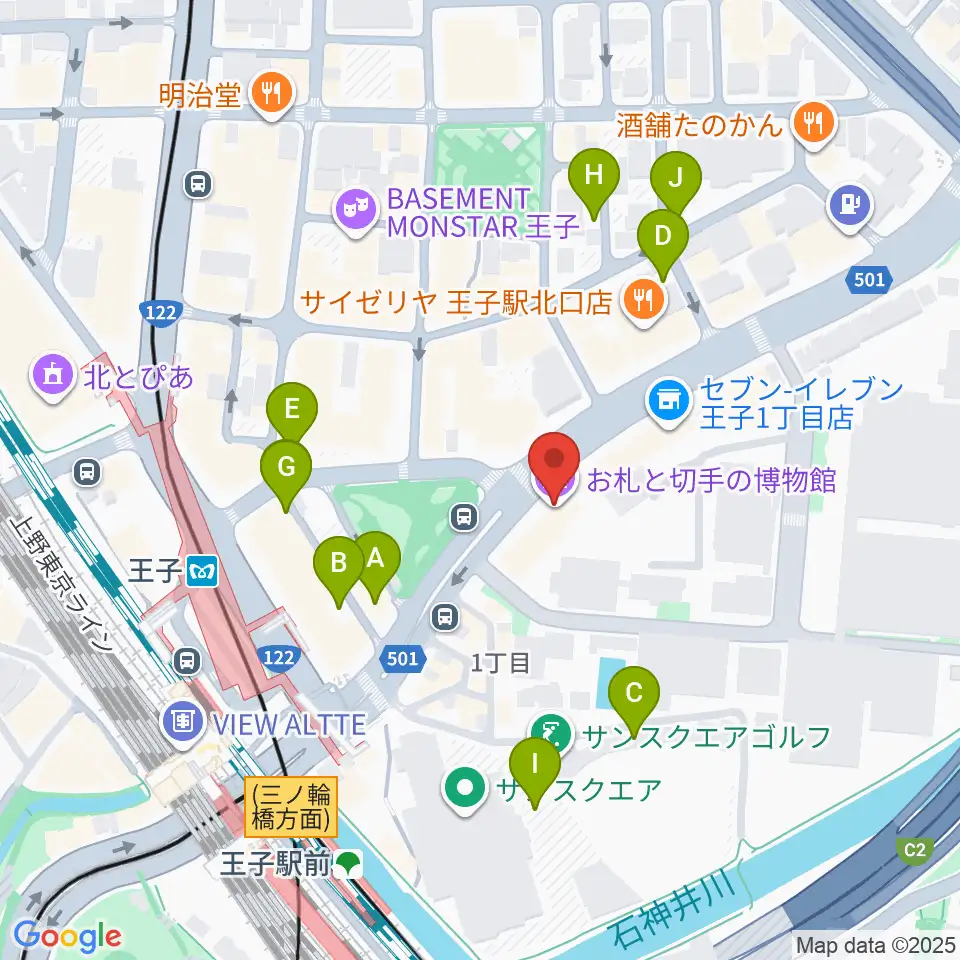Image resolution: width=960 pixels, height=960 pixels.
Task: Select the BASEMENT MONSTAR 王子 theater pin
Action: [356, 212]
